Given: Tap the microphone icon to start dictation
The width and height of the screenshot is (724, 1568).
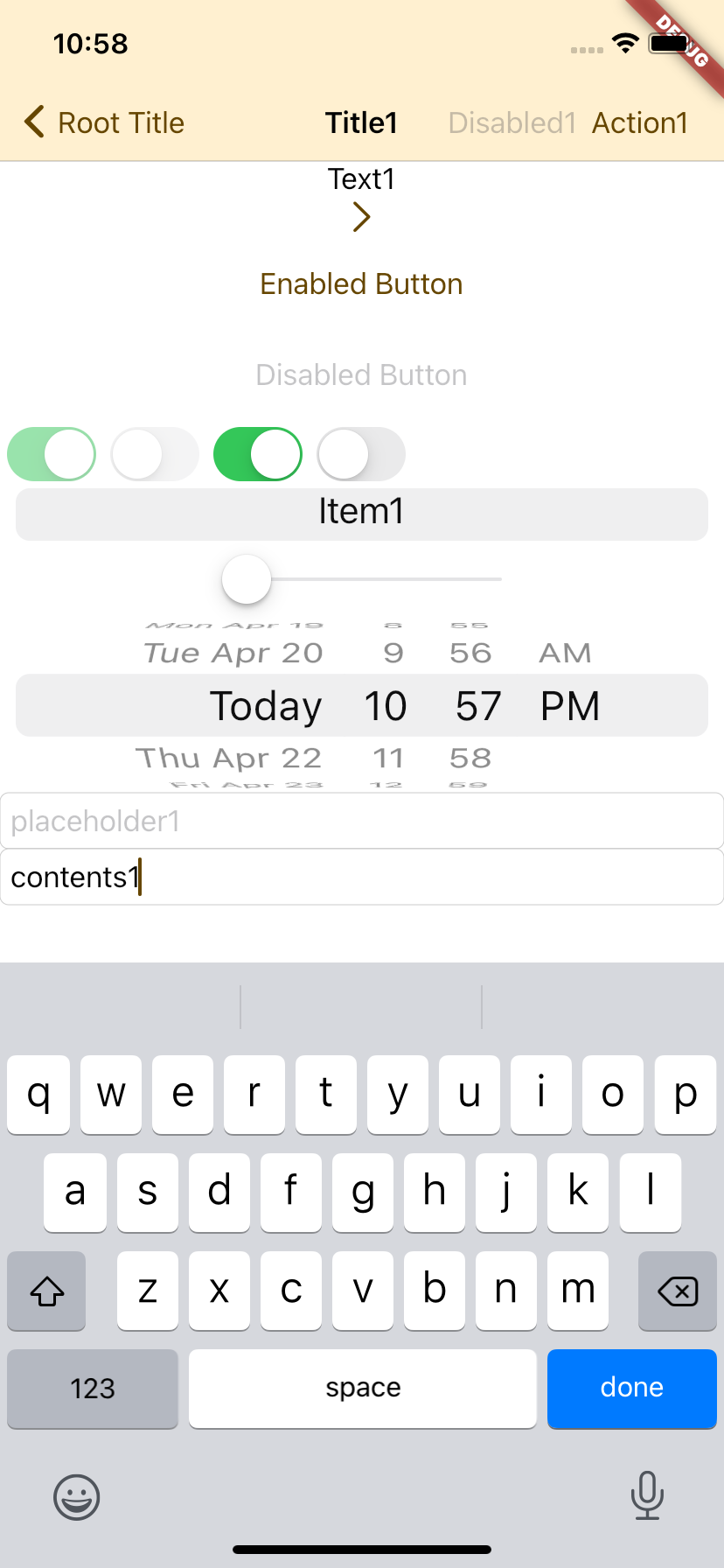Looking at the screenshot, I should coord(647,1496).
